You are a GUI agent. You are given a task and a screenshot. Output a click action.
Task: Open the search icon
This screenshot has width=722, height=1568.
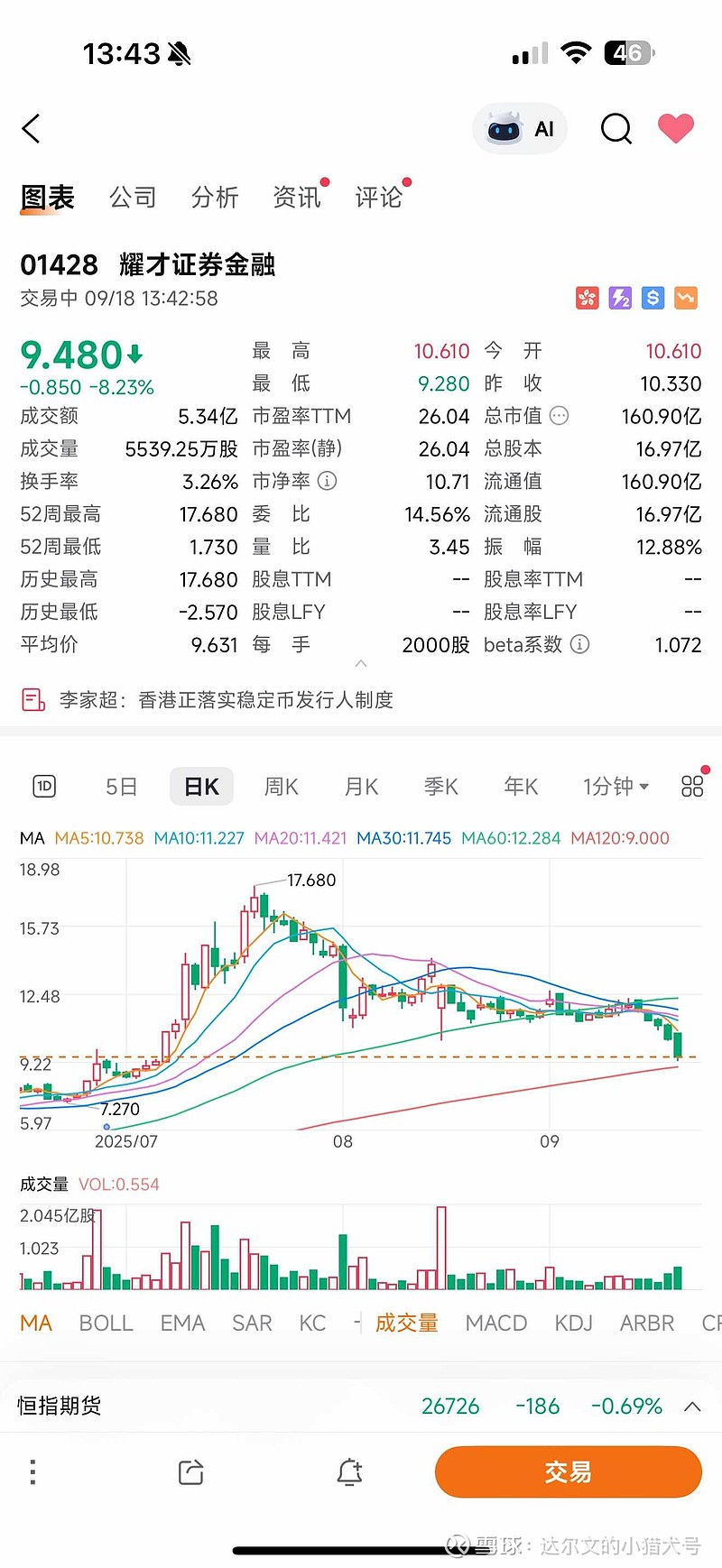[616, 129]
